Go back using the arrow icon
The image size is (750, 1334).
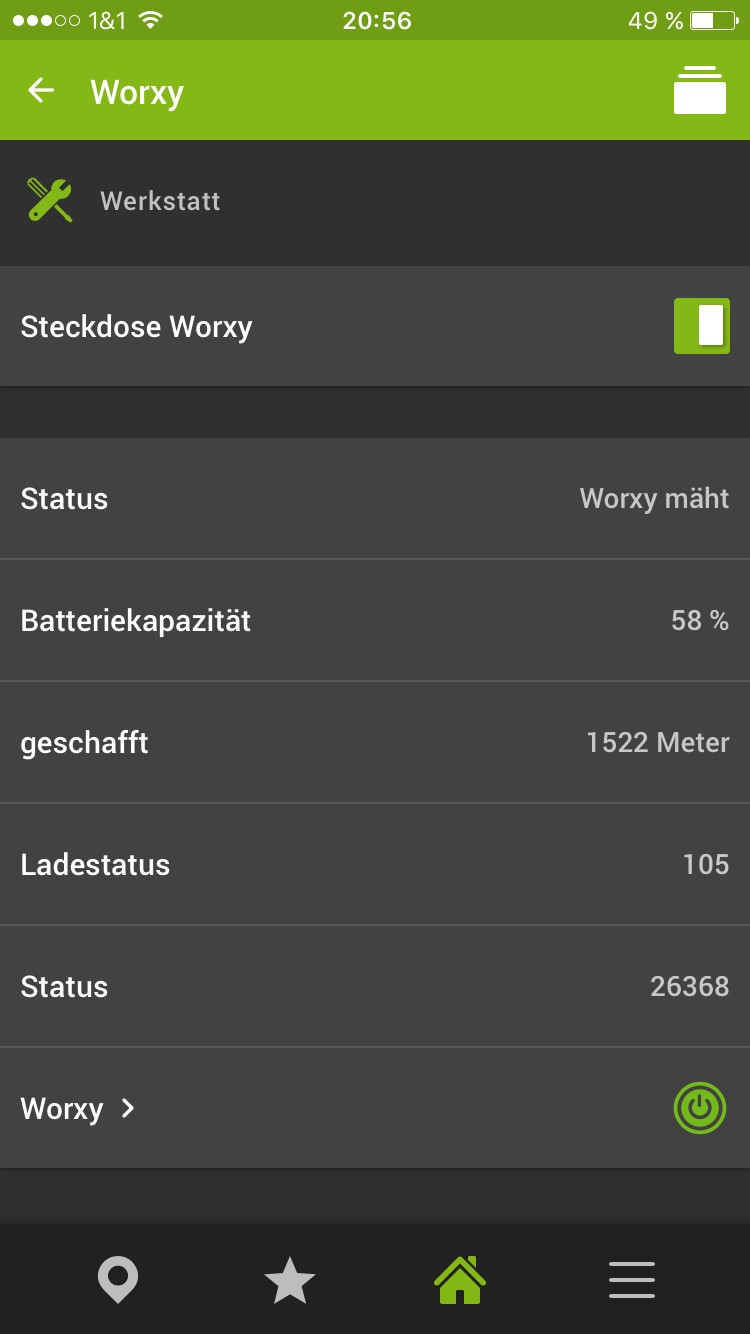click(x=41, y=91)
